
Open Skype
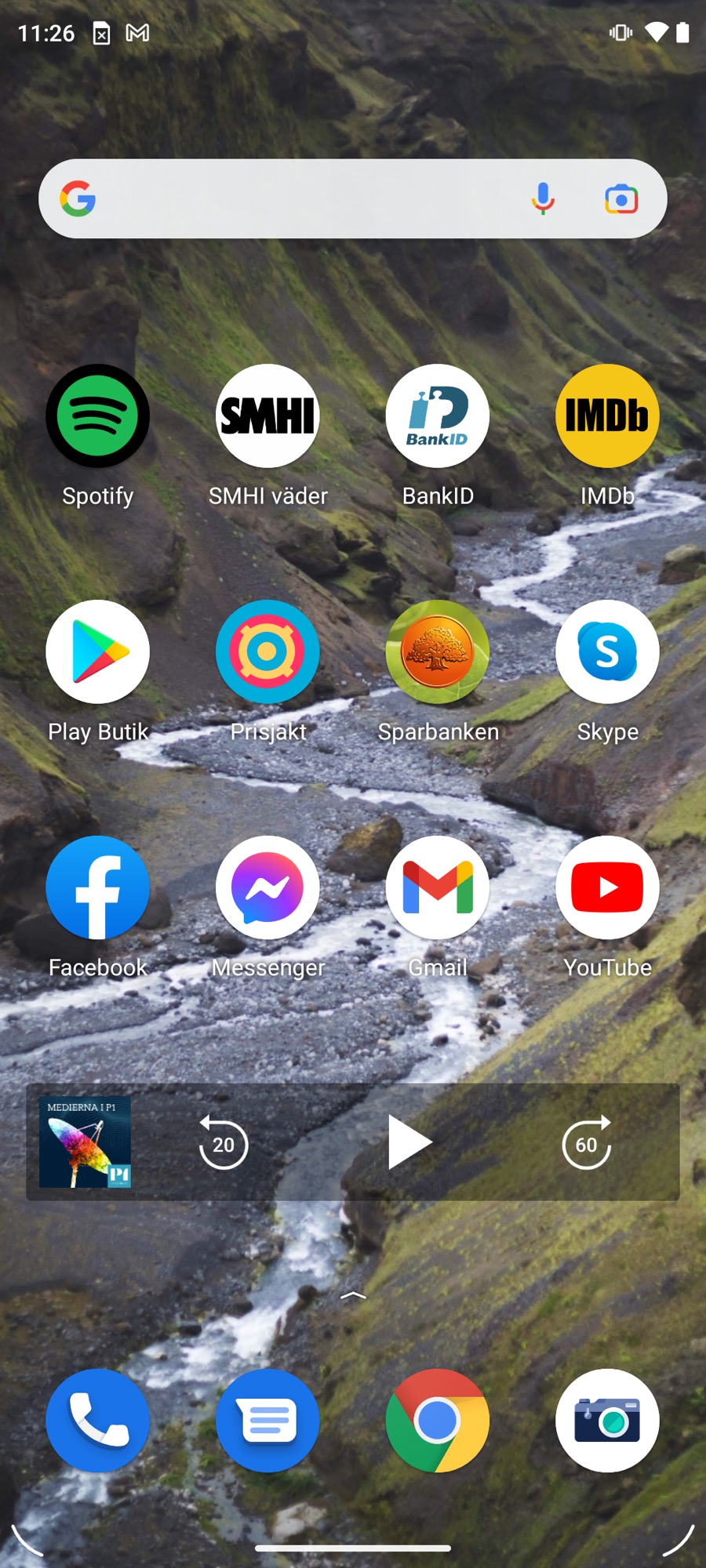pos(607,652)
